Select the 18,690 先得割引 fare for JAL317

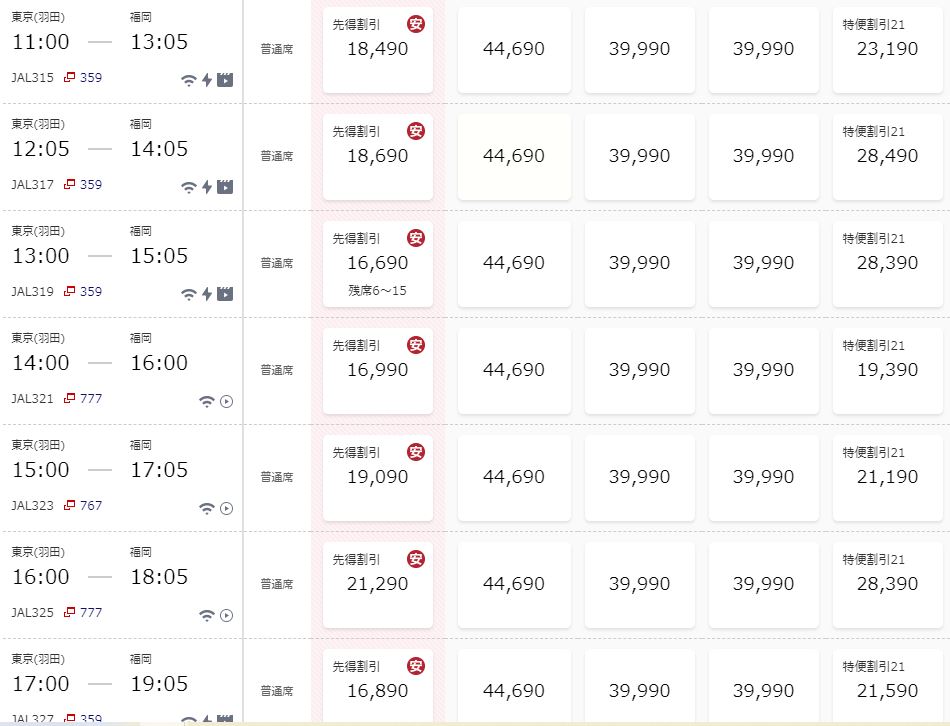click(377, 156)
